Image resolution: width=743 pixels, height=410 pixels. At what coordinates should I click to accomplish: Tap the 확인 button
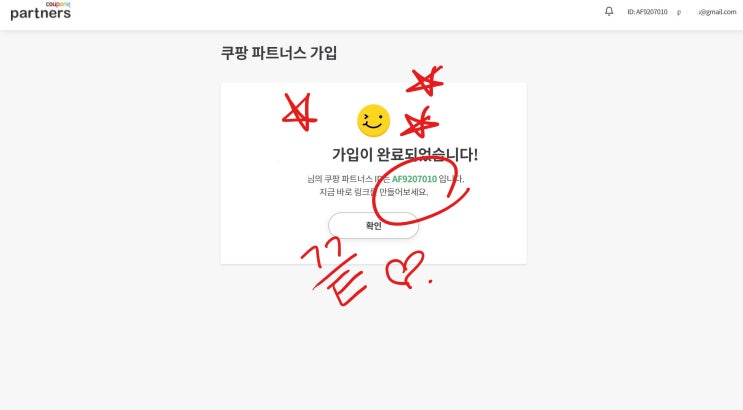pos(373,225)
